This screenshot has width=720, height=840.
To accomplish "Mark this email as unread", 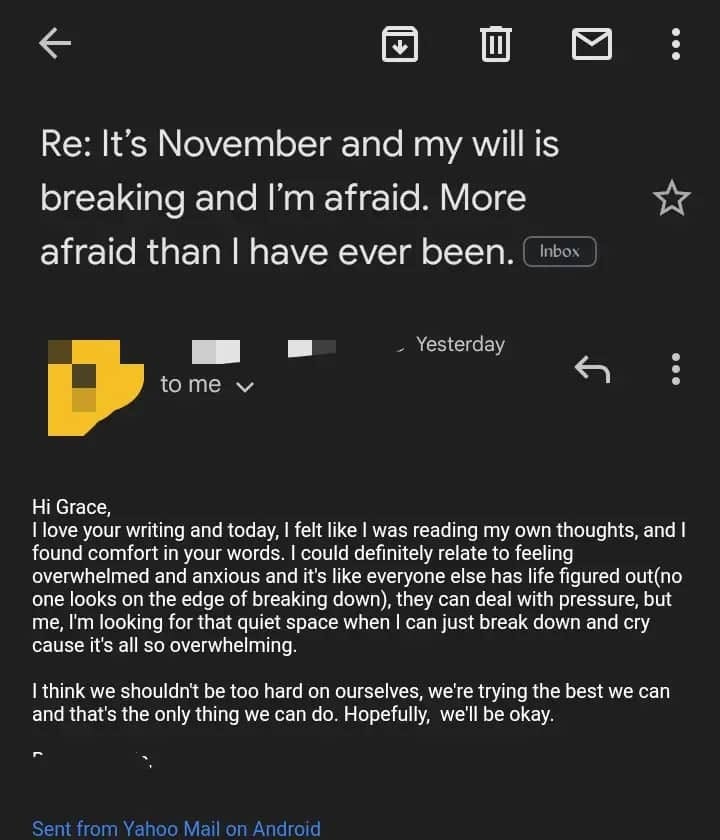I will click(591, 44).
